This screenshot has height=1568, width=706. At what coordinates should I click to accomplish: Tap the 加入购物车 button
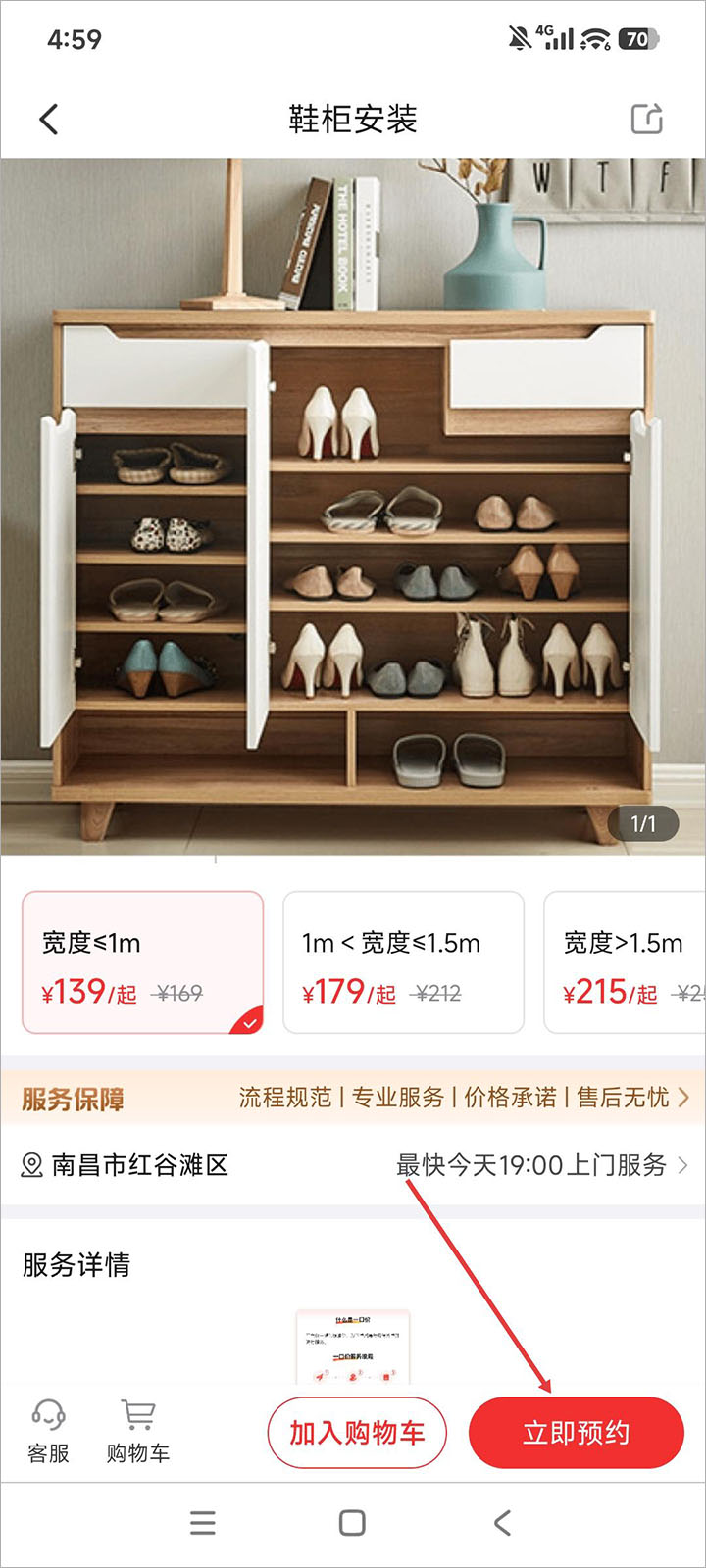[357, 1432]
